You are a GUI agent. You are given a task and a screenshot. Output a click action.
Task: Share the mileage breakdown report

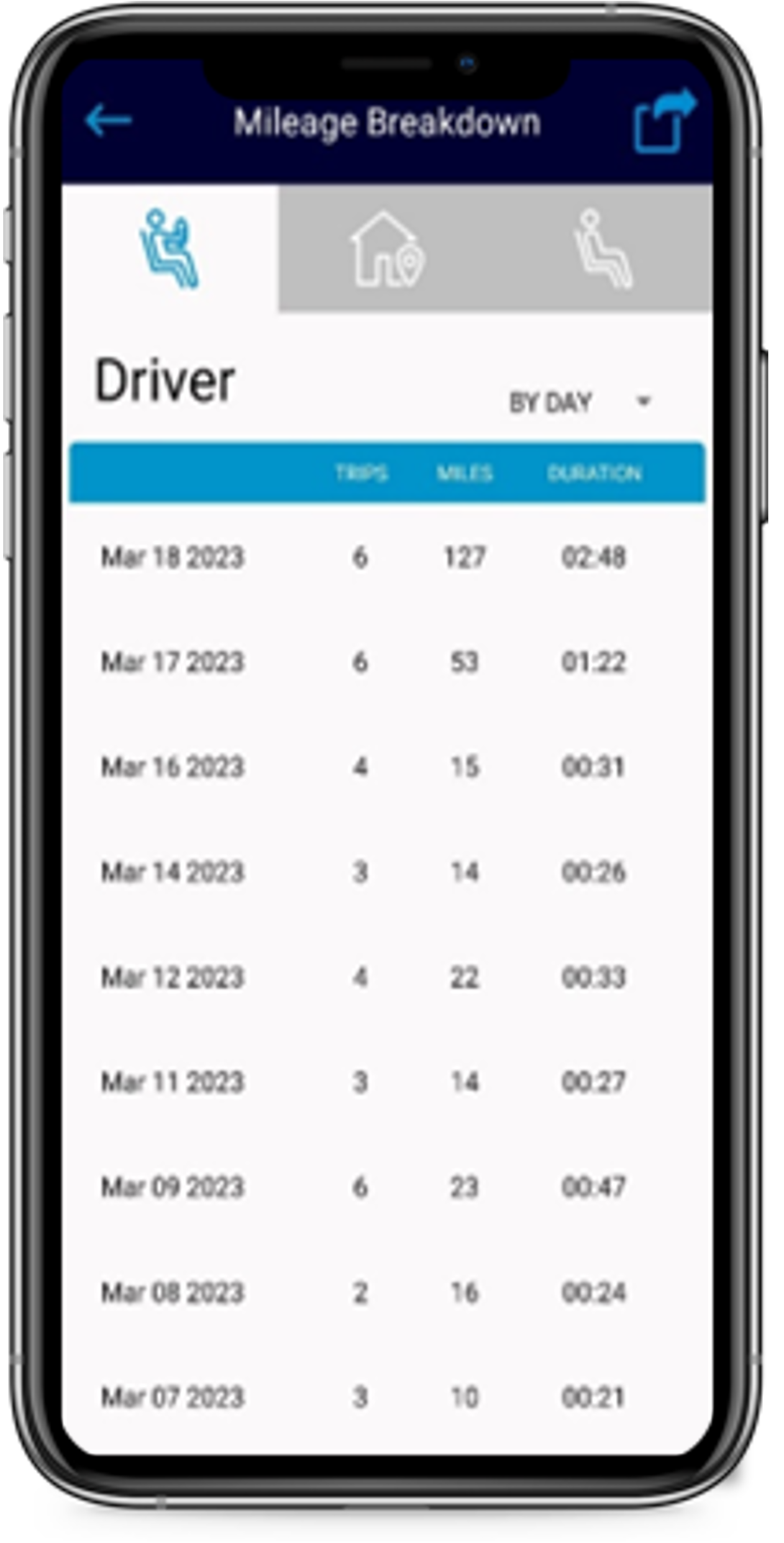pos(663,121)
